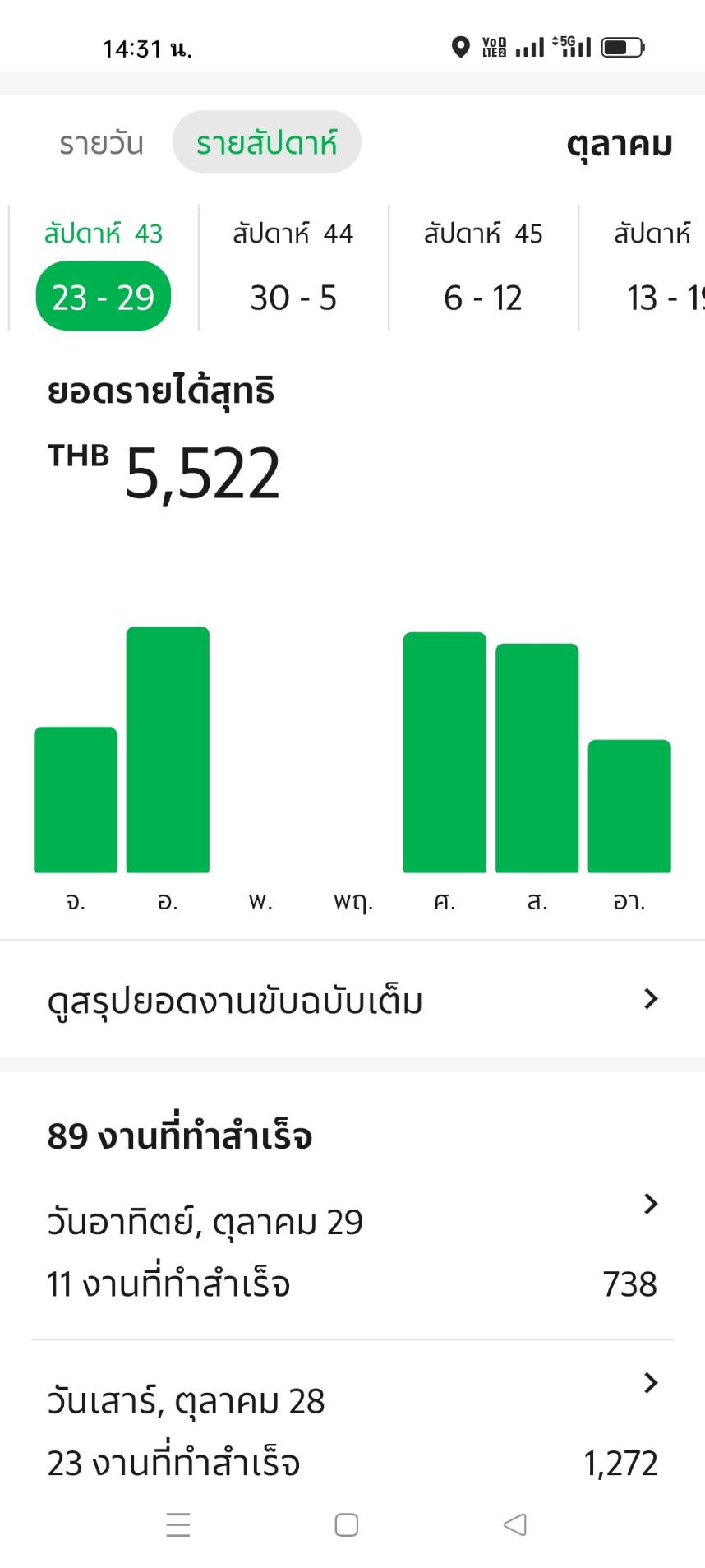The image size is (705, 1568).
Task: Open ดูสรุปยอดงานขับฉบับเต็ม full summary
Action: pyautogui.click(x=352, y=1000)
